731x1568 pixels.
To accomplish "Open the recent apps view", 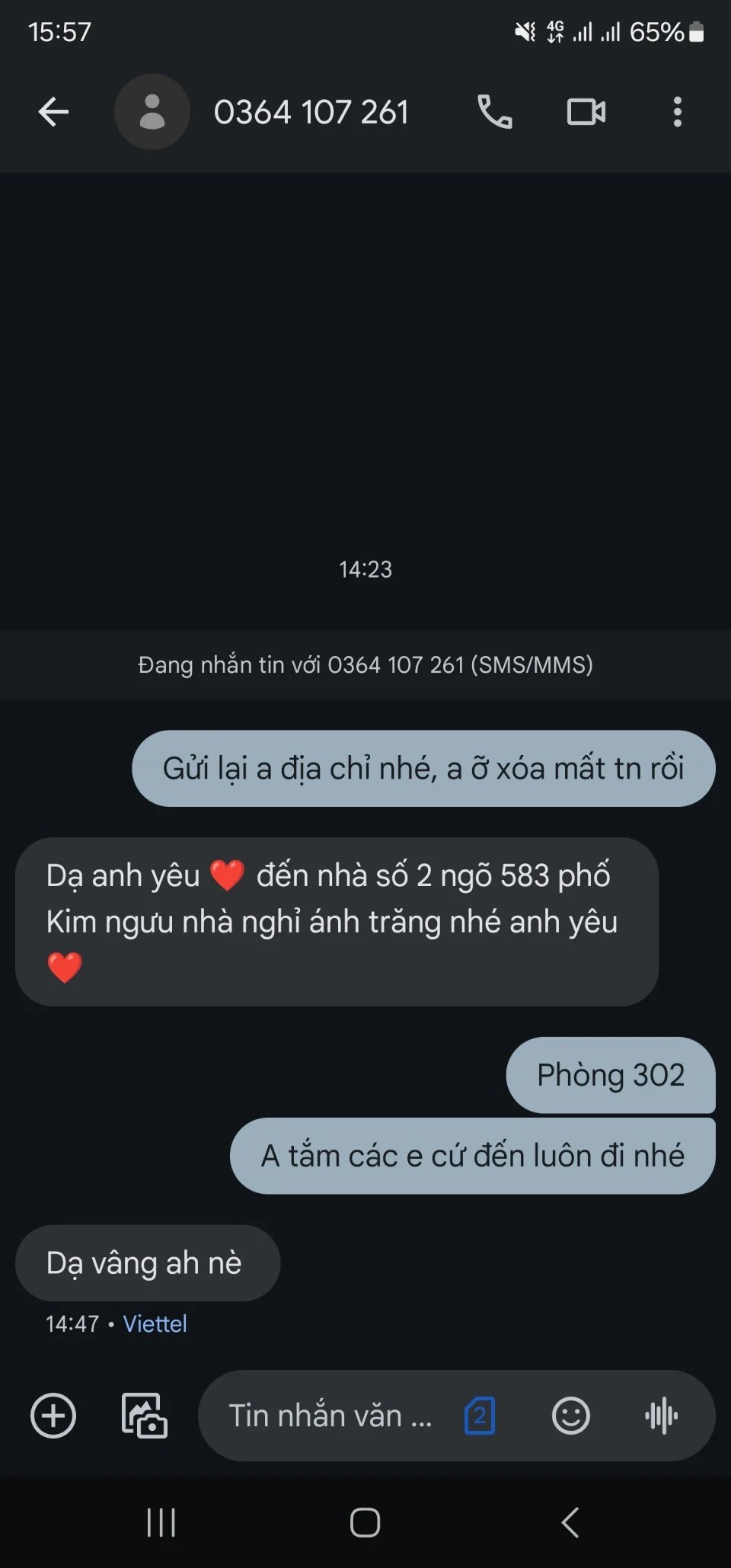I will (161, 1522).
